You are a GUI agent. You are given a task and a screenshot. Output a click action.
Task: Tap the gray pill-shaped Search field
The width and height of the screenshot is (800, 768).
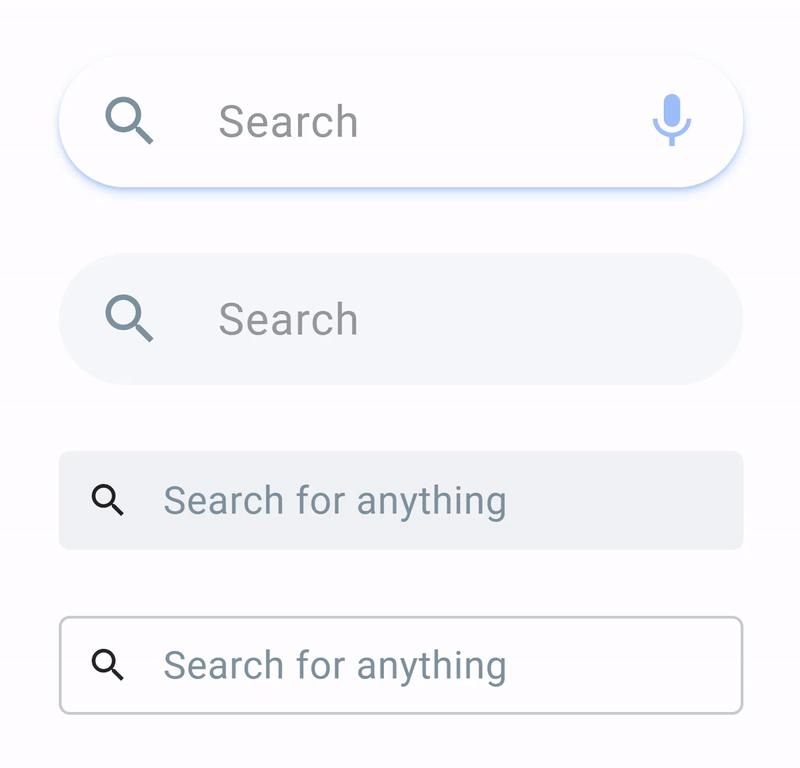pos(401,319)
